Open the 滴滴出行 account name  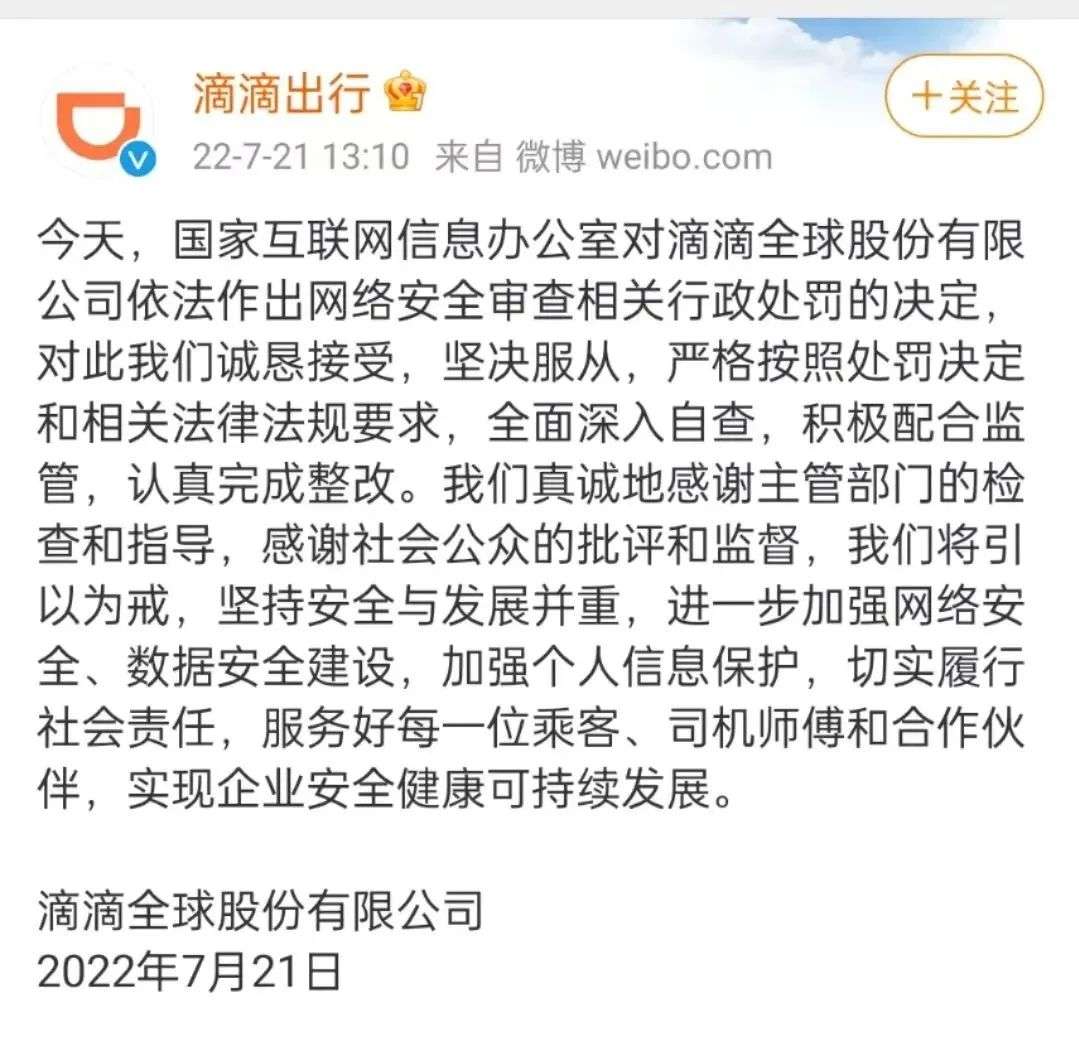click(282, 94)
